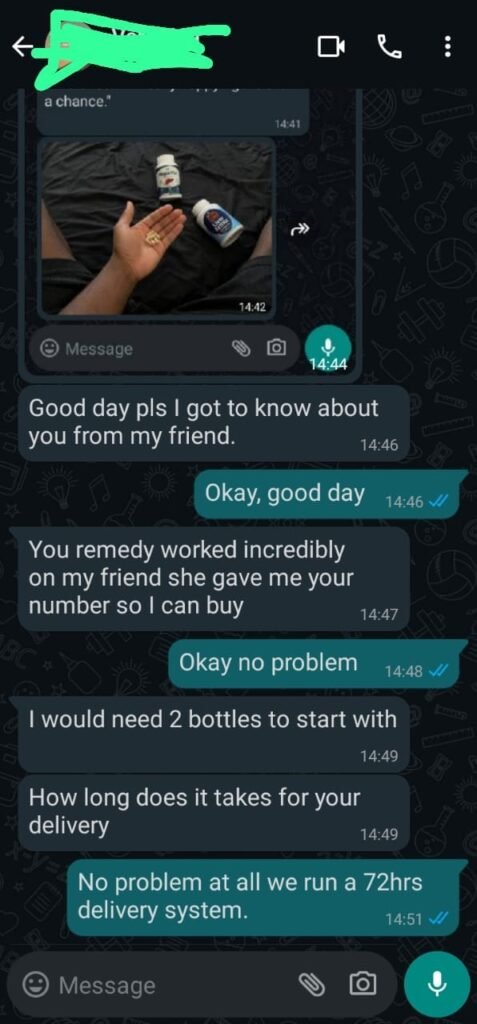Start a voice call with this contact
477x1024 pixels.
(390, 46)
